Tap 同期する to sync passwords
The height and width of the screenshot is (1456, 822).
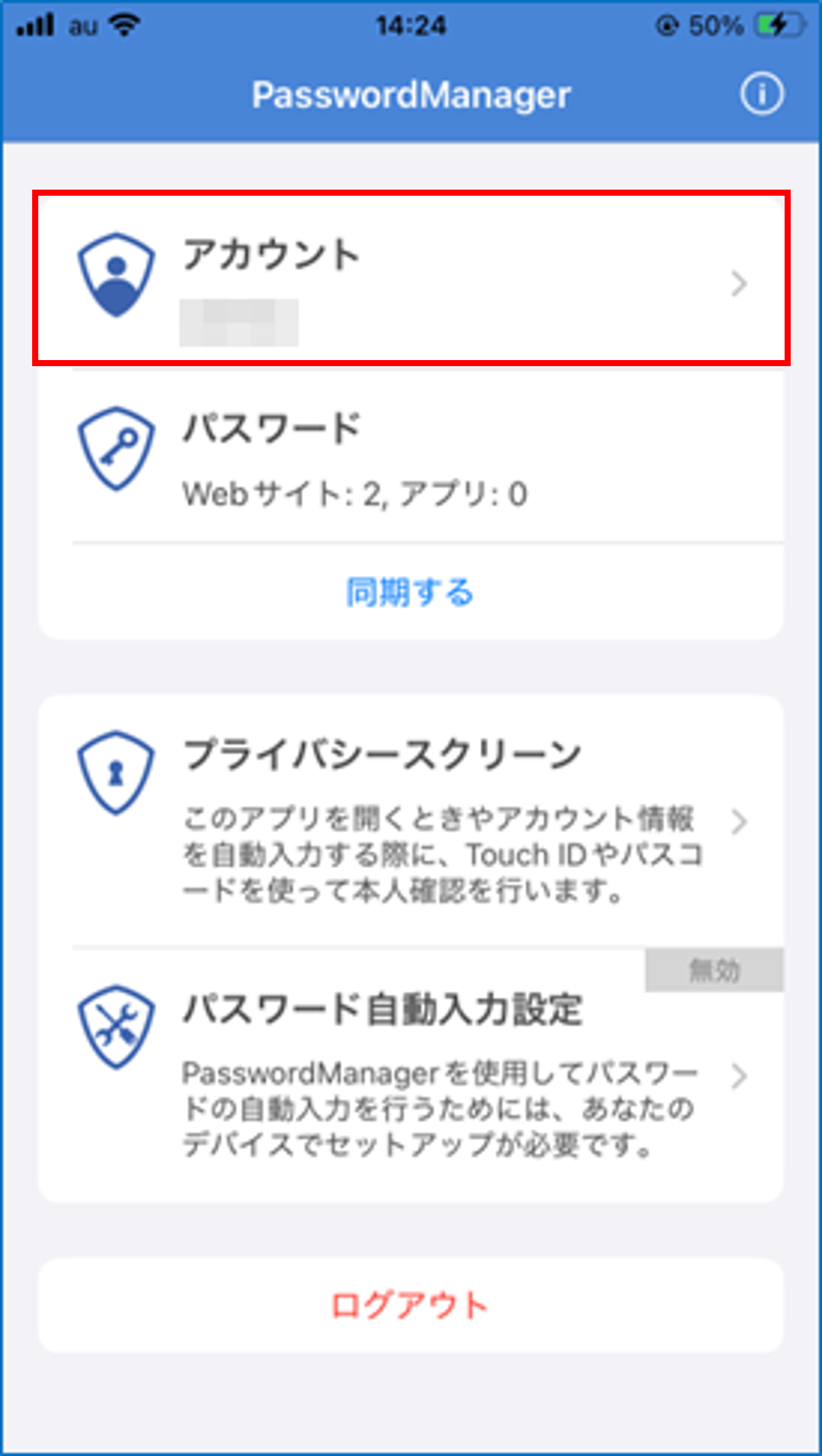click(410, 592)
